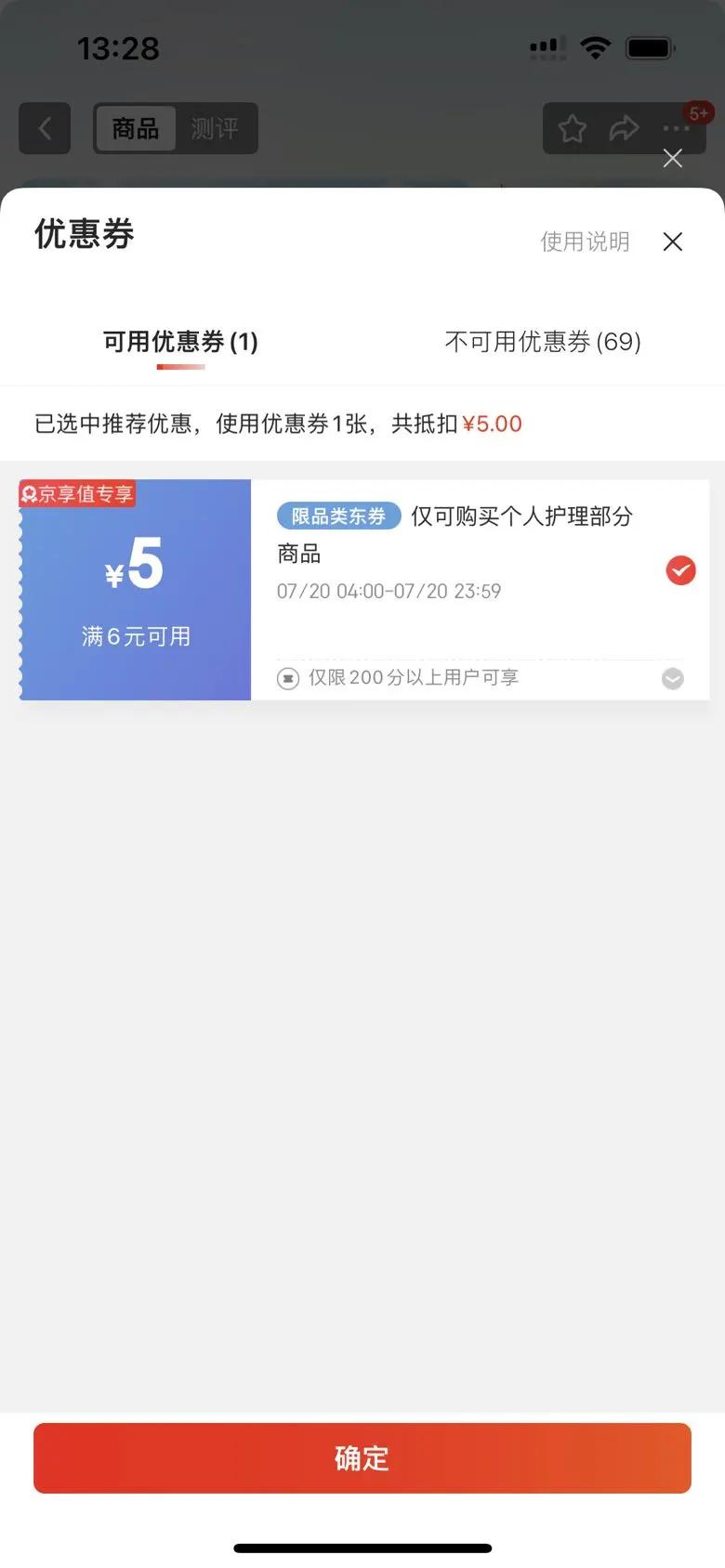Image resolution: width=725 pixels, height=1568 pixels.
Task: Tap the 京享值专享 badge on the coupon
Action: coord(77,492)
